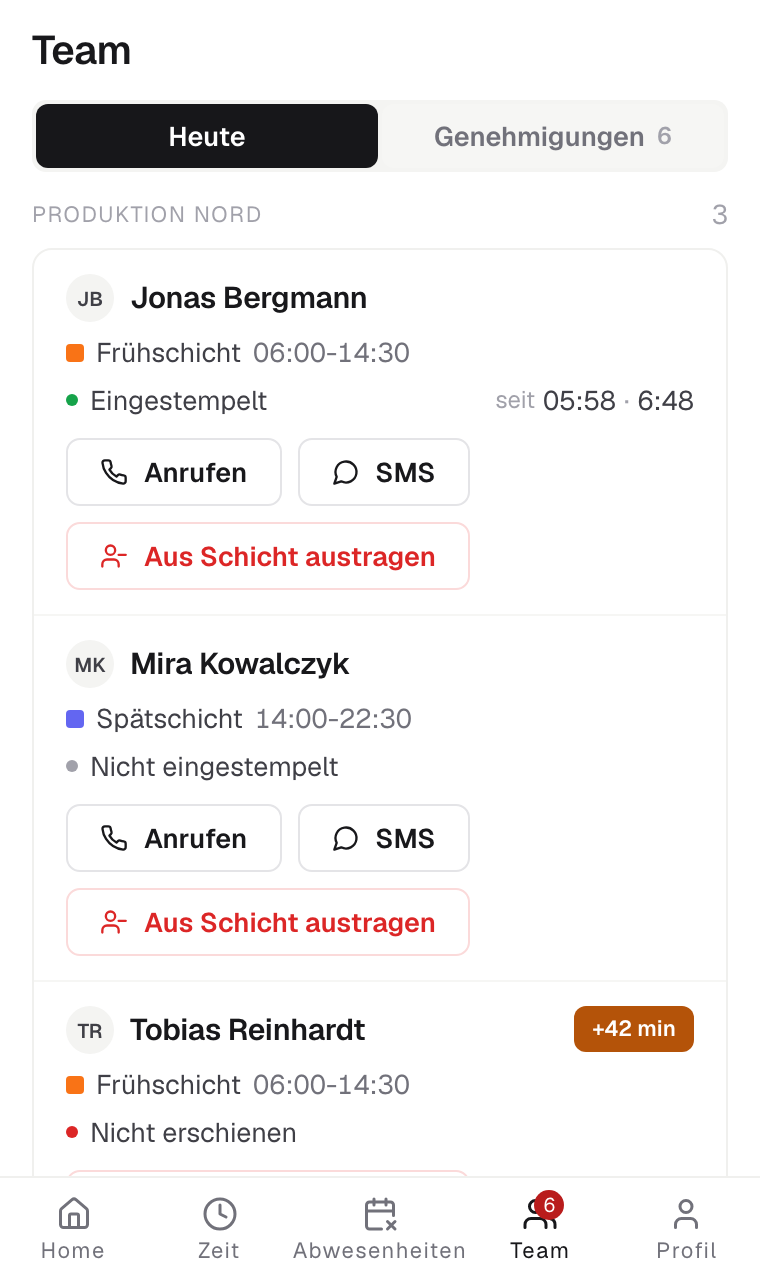Go to the Home tab

(x=73, y=1229)
